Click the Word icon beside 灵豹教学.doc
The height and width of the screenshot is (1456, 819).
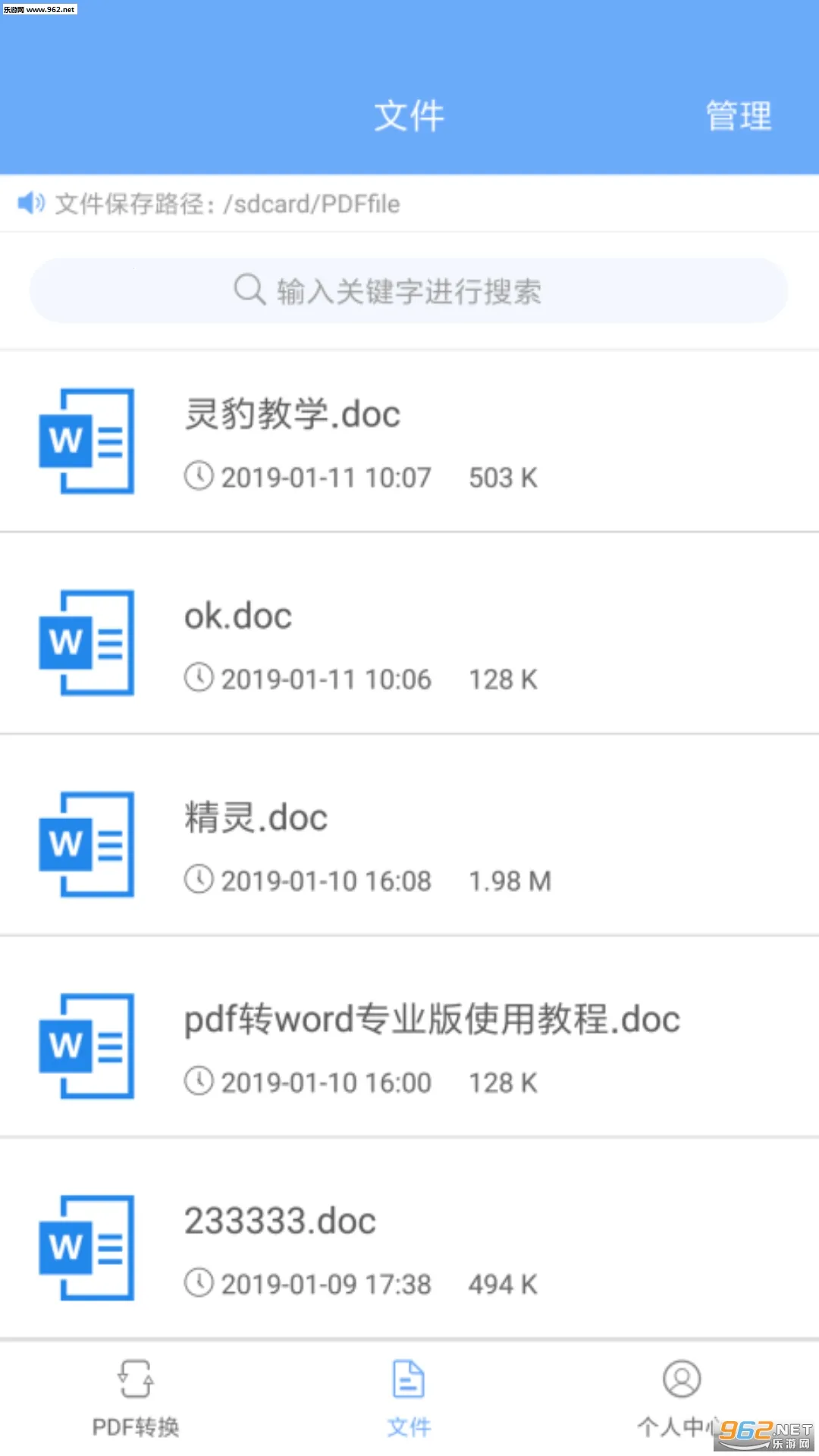pyautogui.click(x=86, y=441)
